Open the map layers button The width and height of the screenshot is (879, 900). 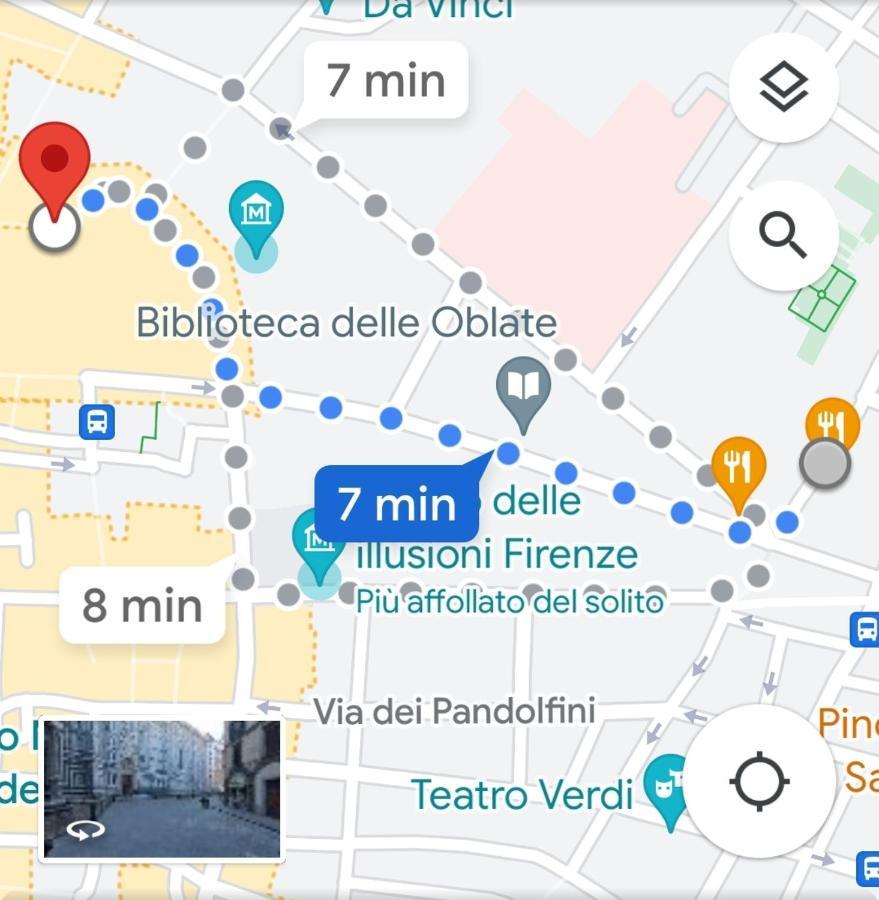click(783, 88)
